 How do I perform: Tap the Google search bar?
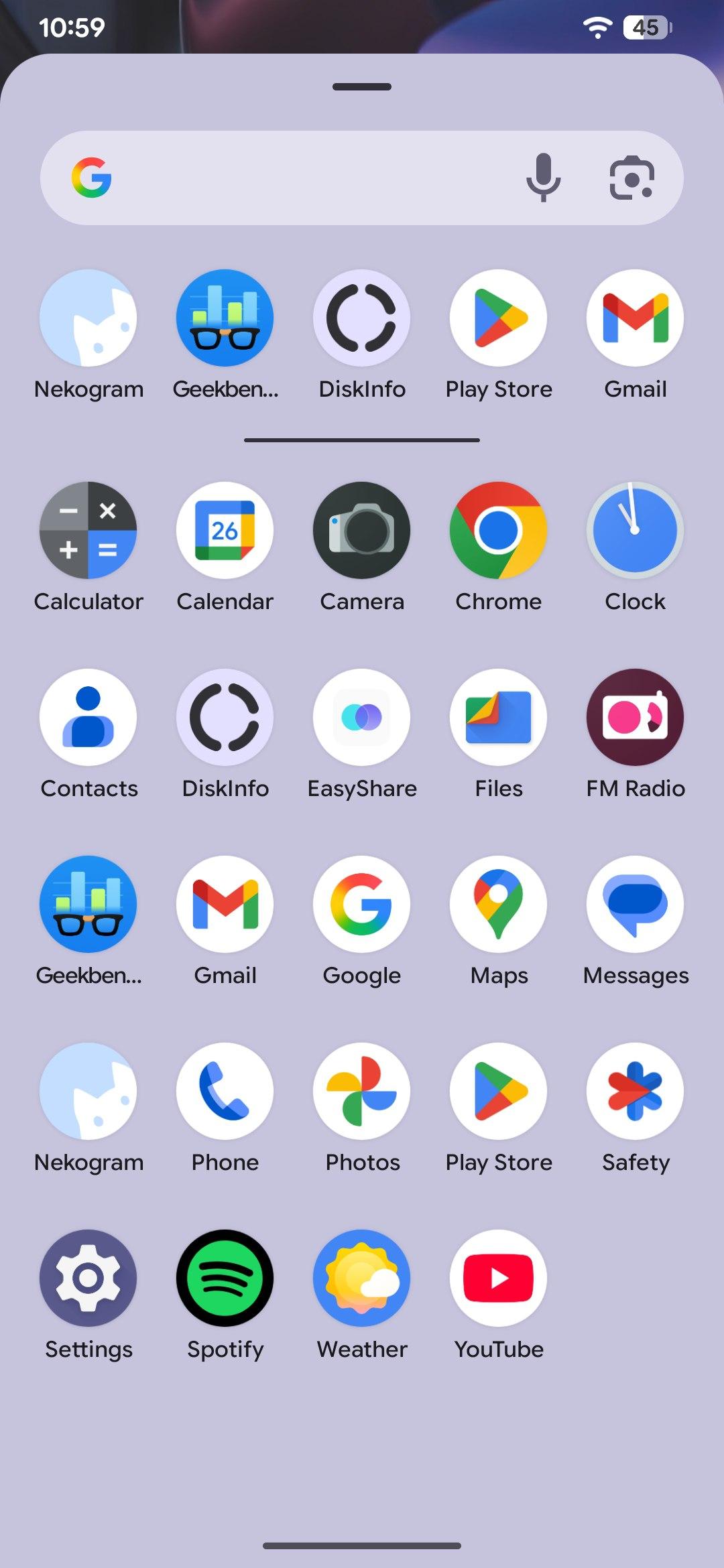[302, 178]
